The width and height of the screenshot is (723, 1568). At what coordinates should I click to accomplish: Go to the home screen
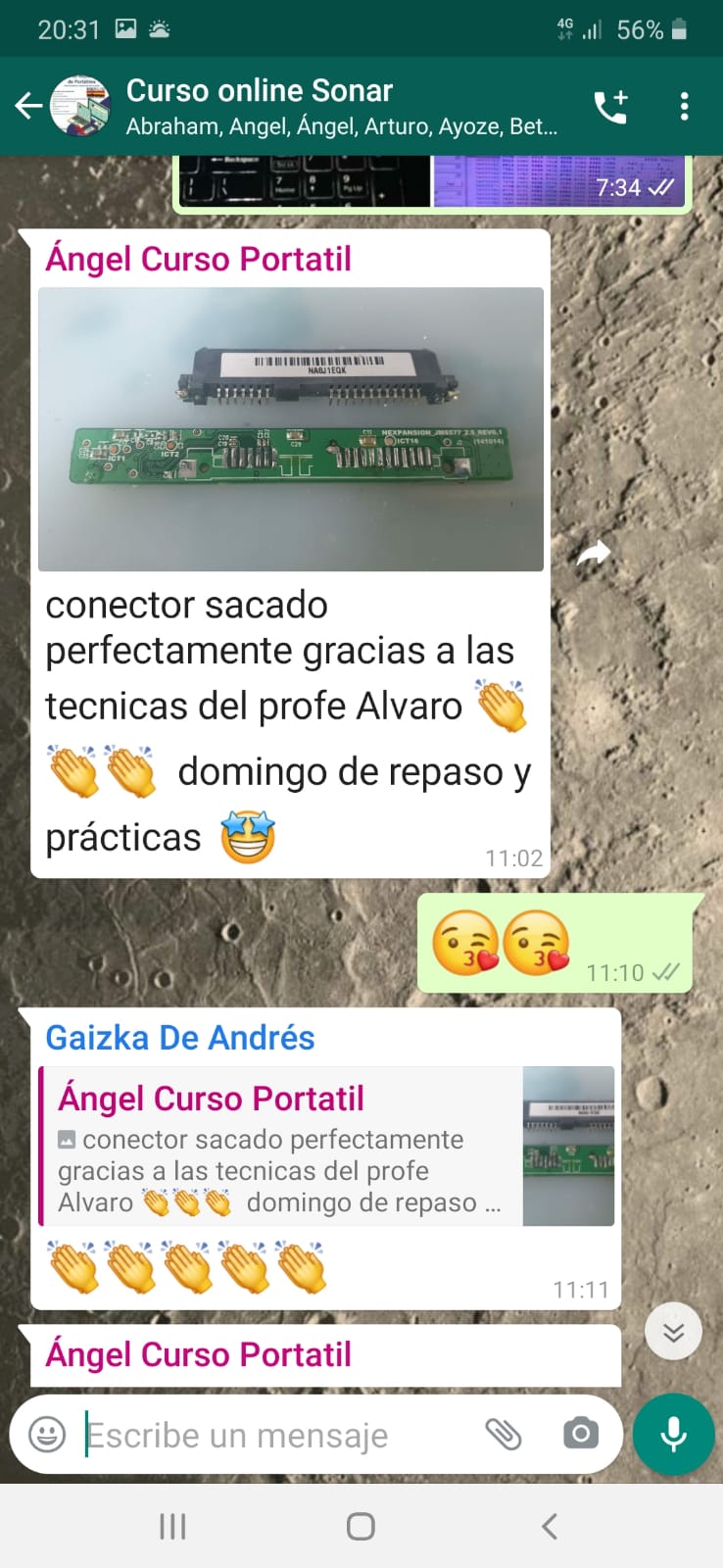(x=361, y=1526)
